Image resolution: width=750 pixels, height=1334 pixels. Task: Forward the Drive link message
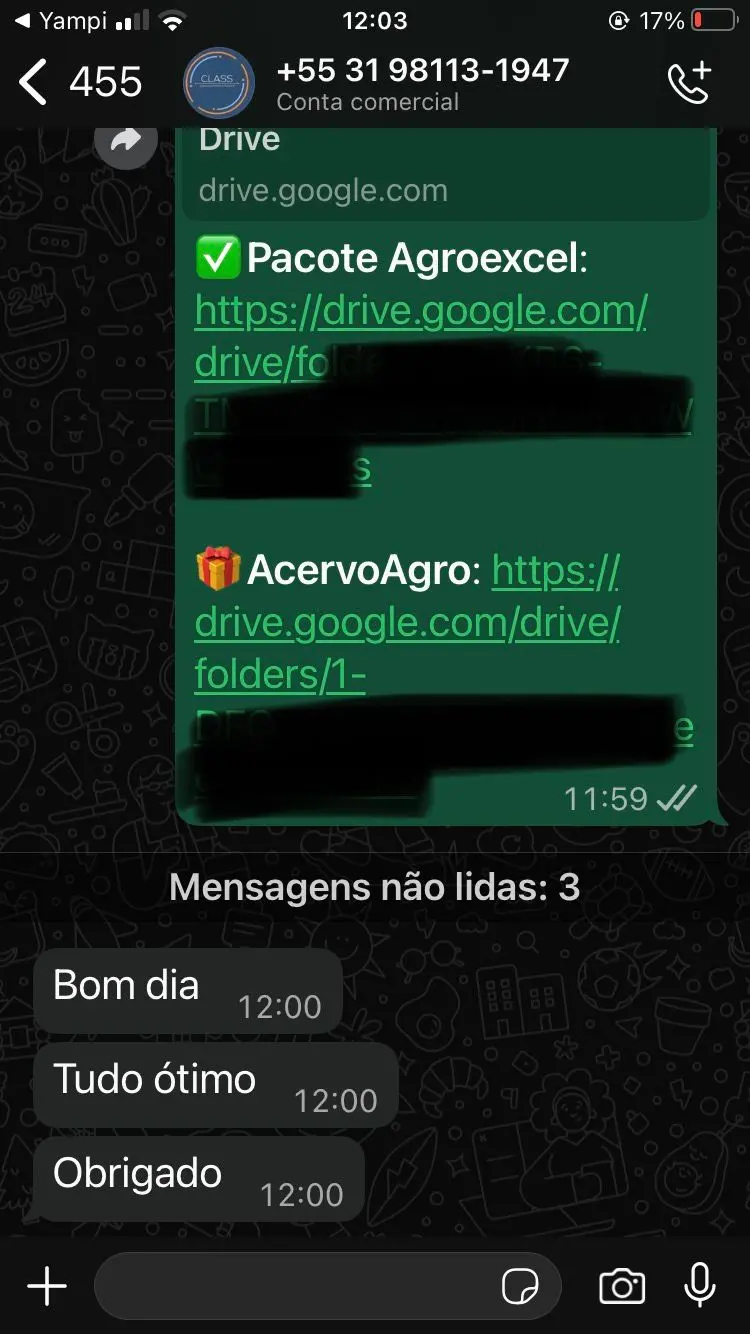tap(125, 142)
